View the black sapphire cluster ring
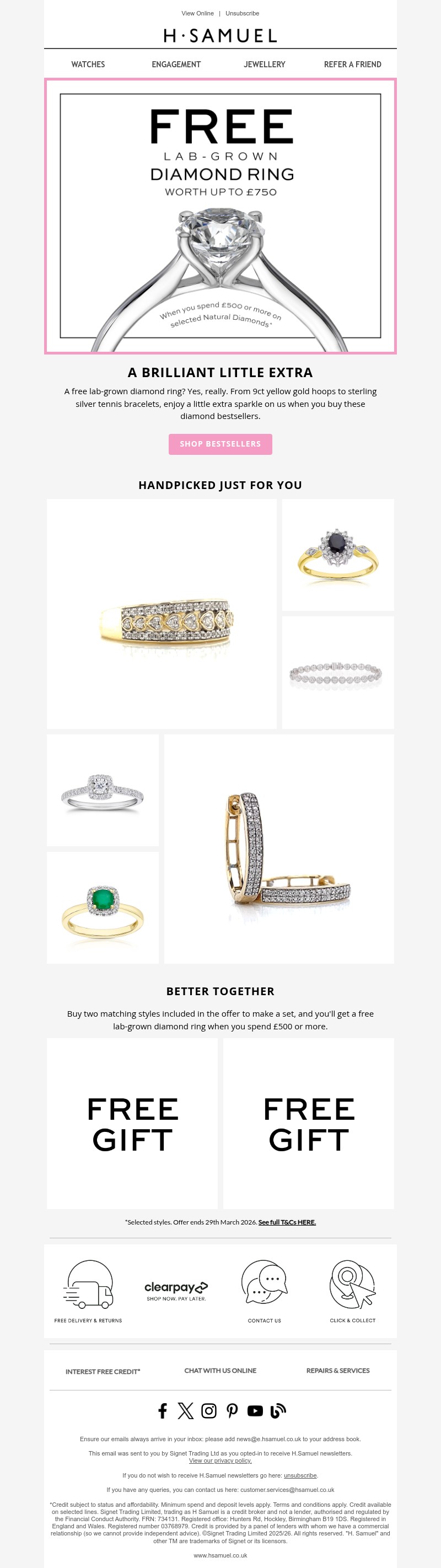The image size is (441, 1568). pyautogui.click(x=337, y=555)
